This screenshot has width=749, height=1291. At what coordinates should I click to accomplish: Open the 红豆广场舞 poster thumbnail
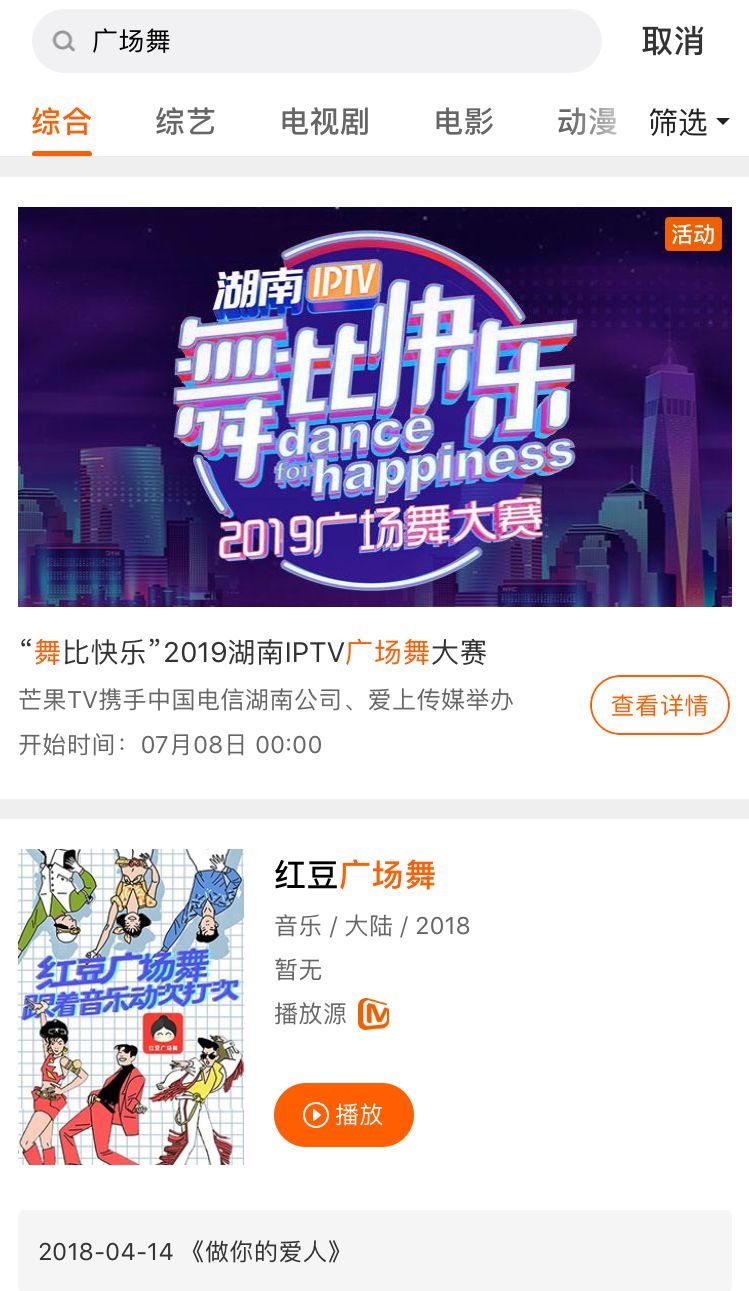click(131, 1007)
